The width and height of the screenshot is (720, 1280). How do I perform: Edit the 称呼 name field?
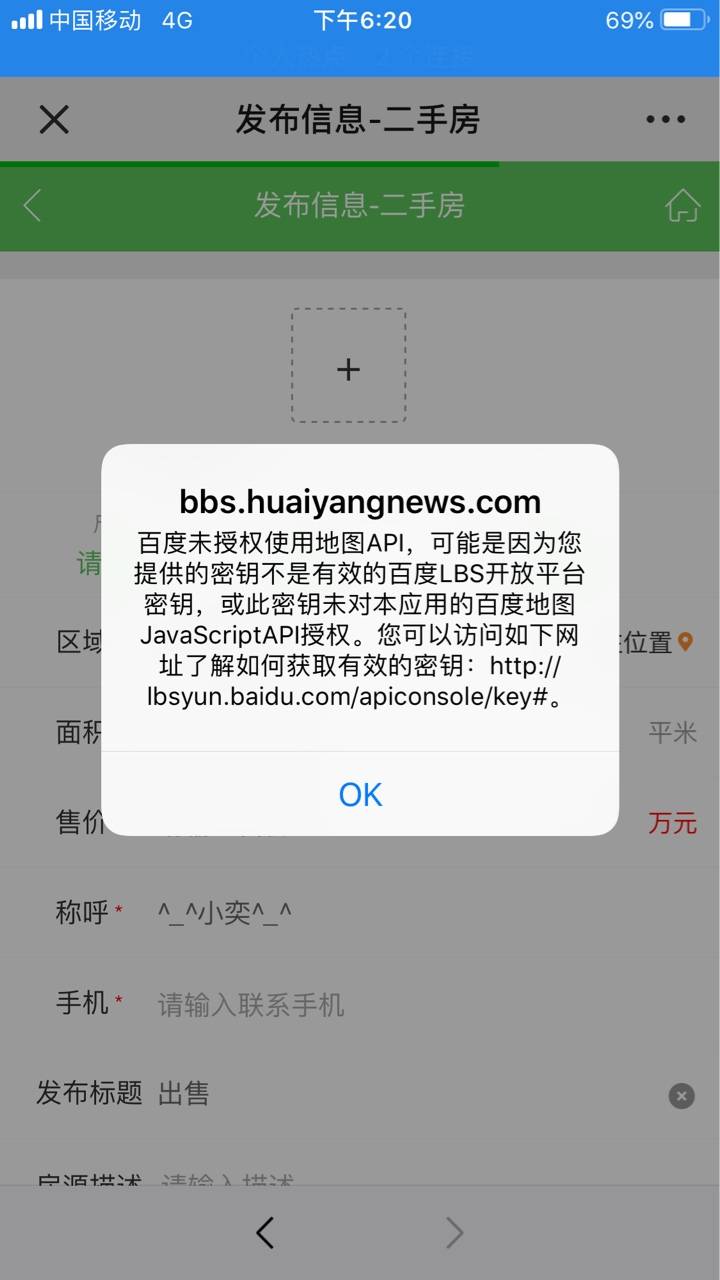[x=400, y=912]
